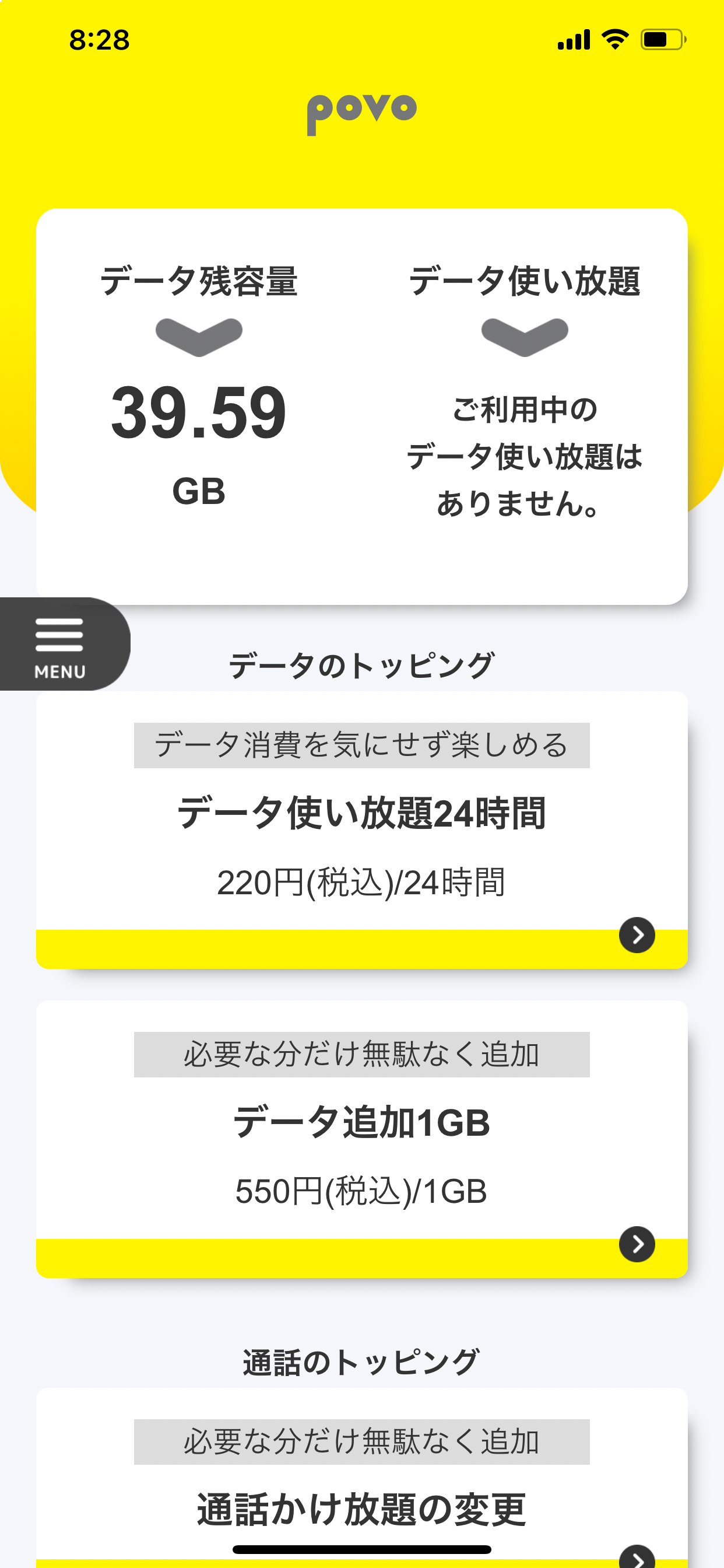724x1568 pixels.
Task: Tap the arrow on データ使い放題24時間 card
Action: click(637, 935)
